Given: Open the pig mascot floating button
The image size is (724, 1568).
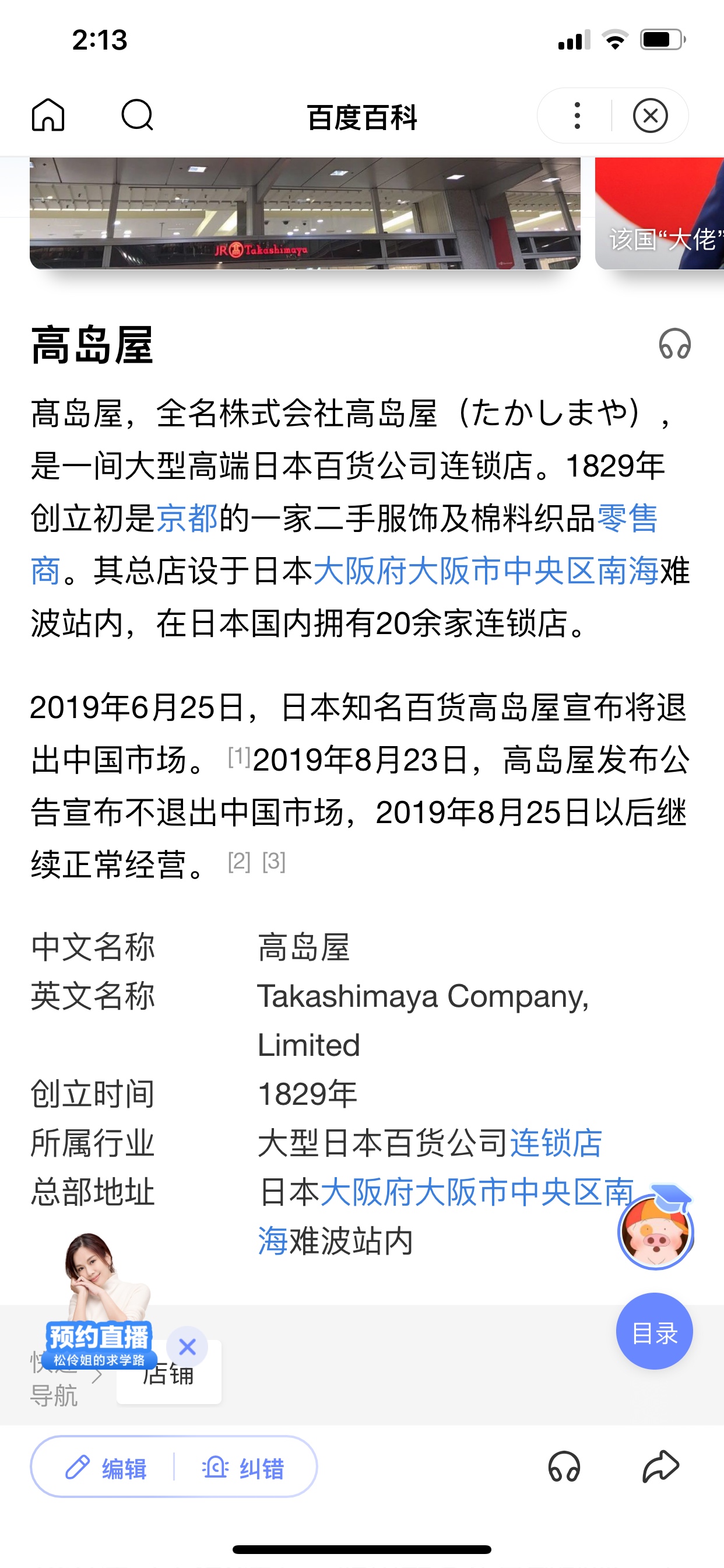Looking at the screenshot, I should pos(655,1231).
